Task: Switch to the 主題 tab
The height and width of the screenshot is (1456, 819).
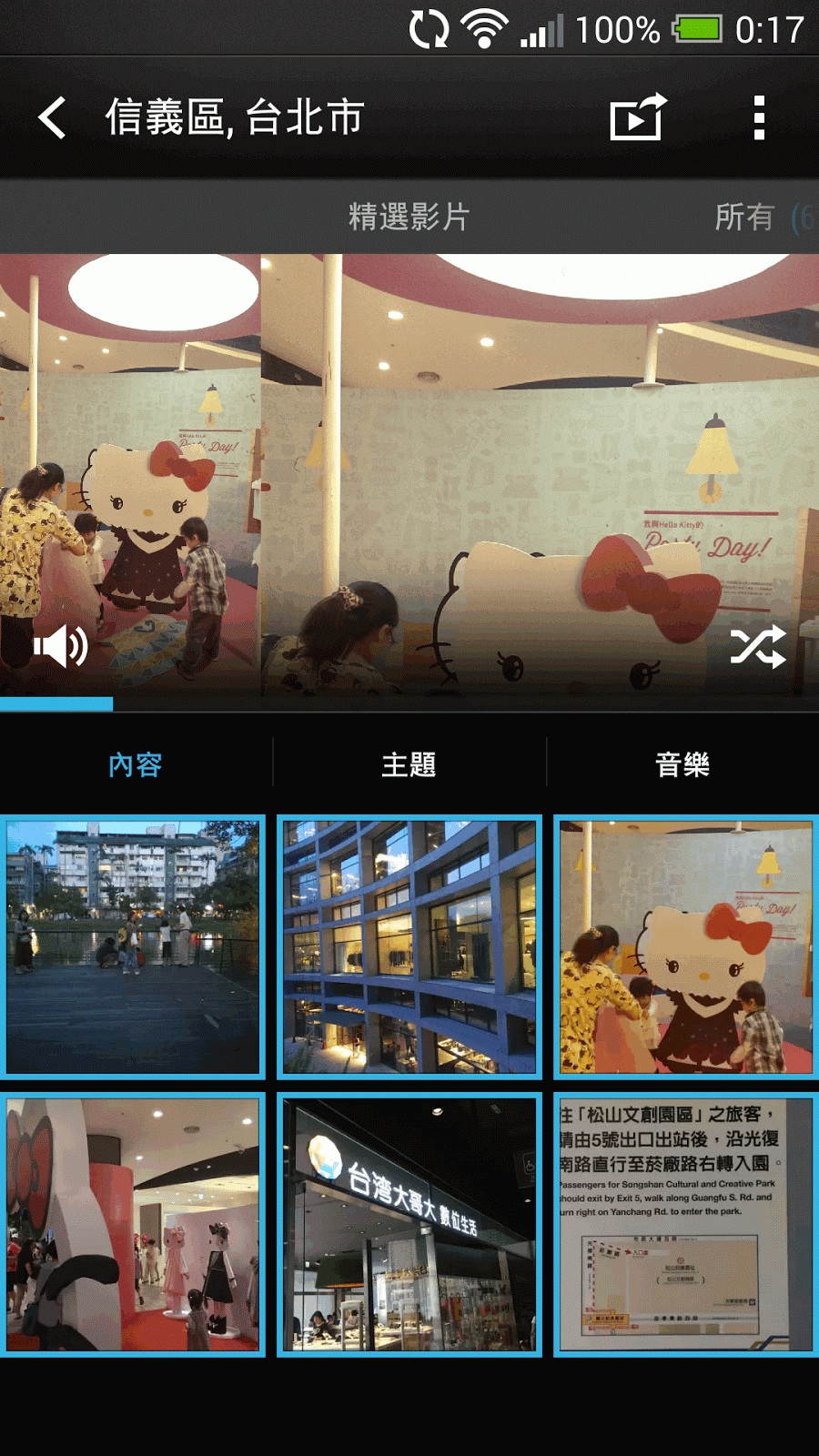Action: pos(409,764)
